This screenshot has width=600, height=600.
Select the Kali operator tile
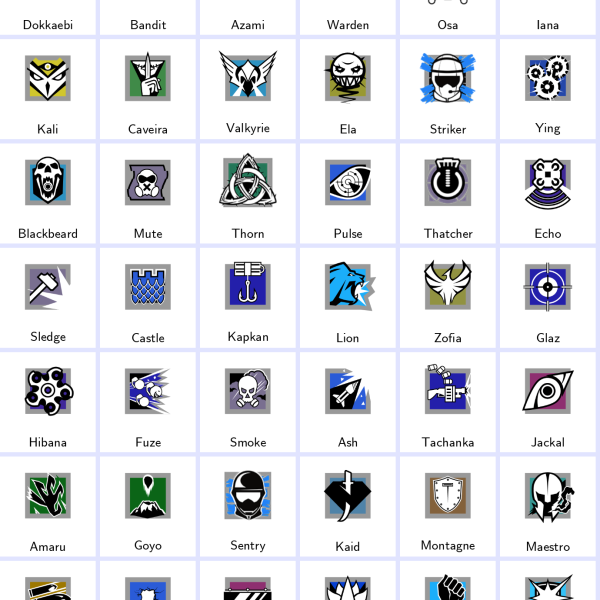(x=48, y=80)
